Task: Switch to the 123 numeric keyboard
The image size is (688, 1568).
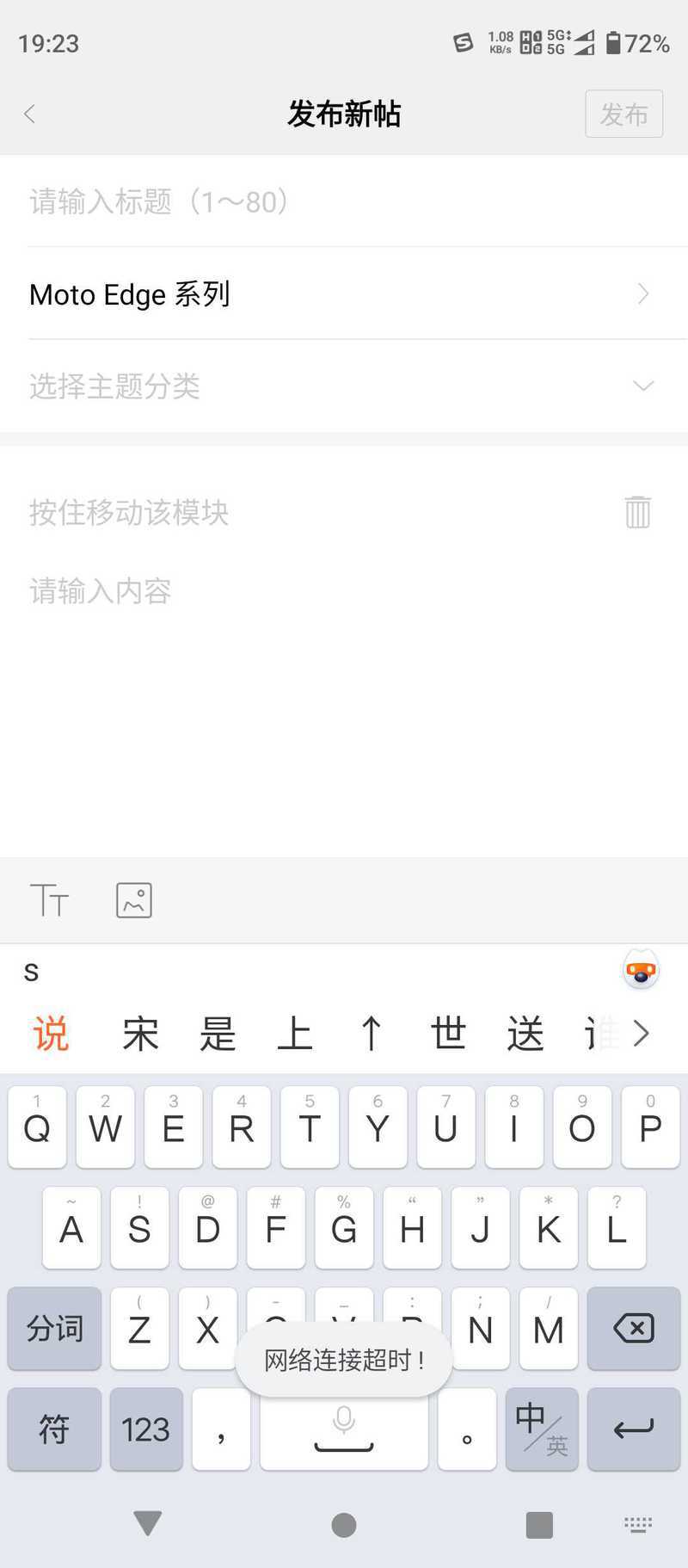Action: coord(146,1429)
